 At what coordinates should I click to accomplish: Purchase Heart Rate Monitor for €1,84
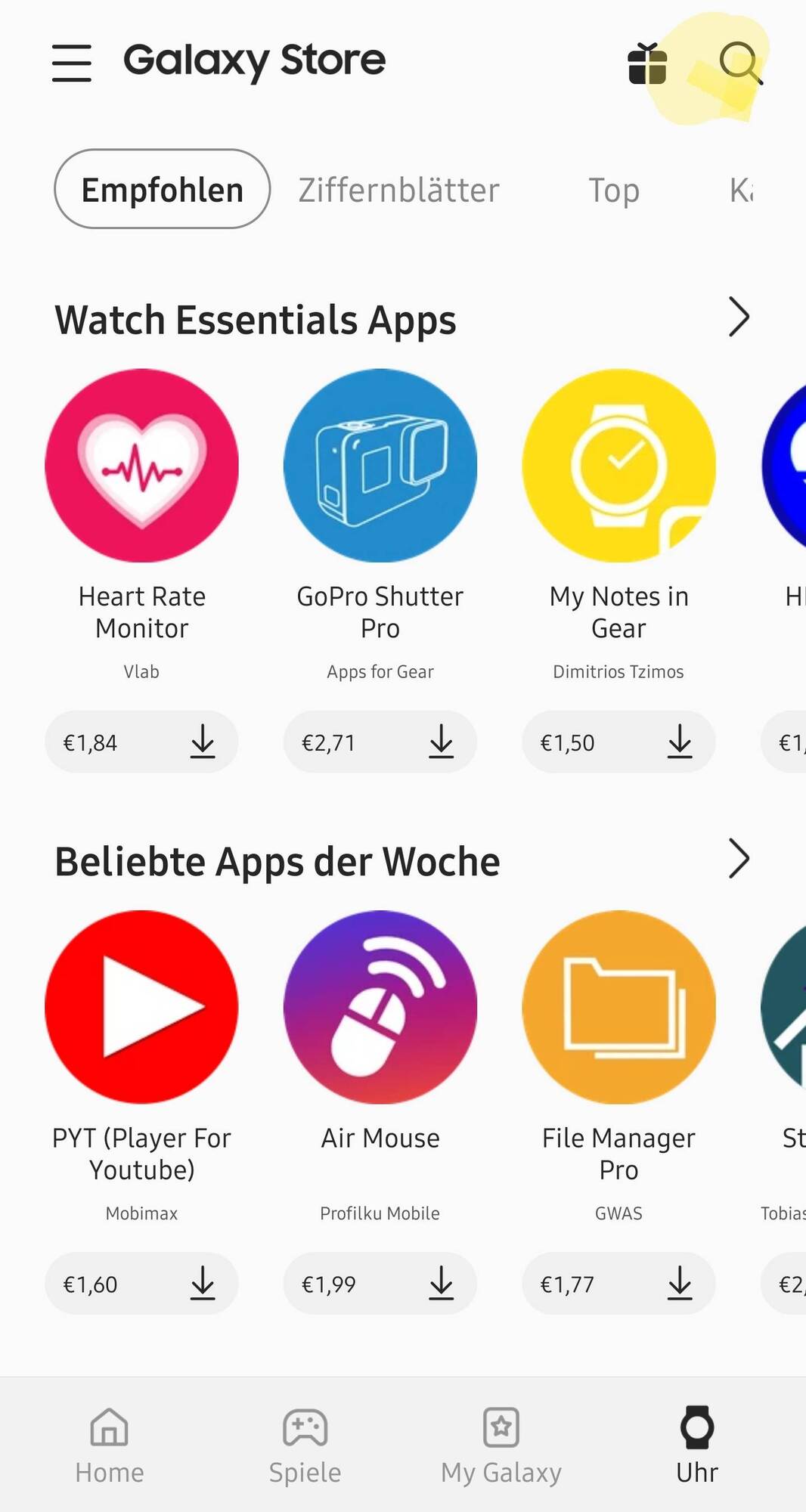click(141, 742)
